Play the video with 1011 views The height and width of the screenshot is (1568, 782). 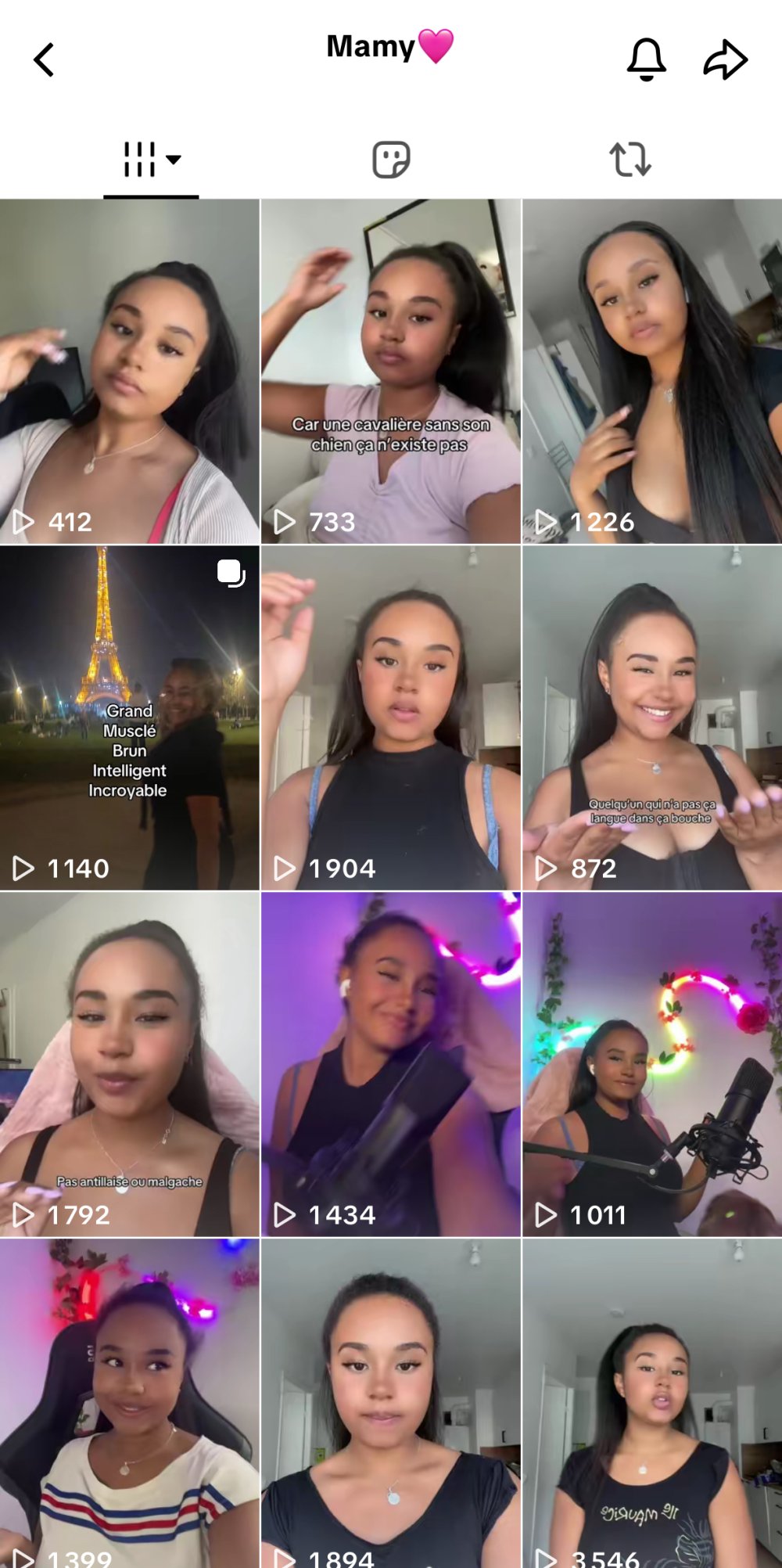pyautogui.click(x=652, y=1064)
